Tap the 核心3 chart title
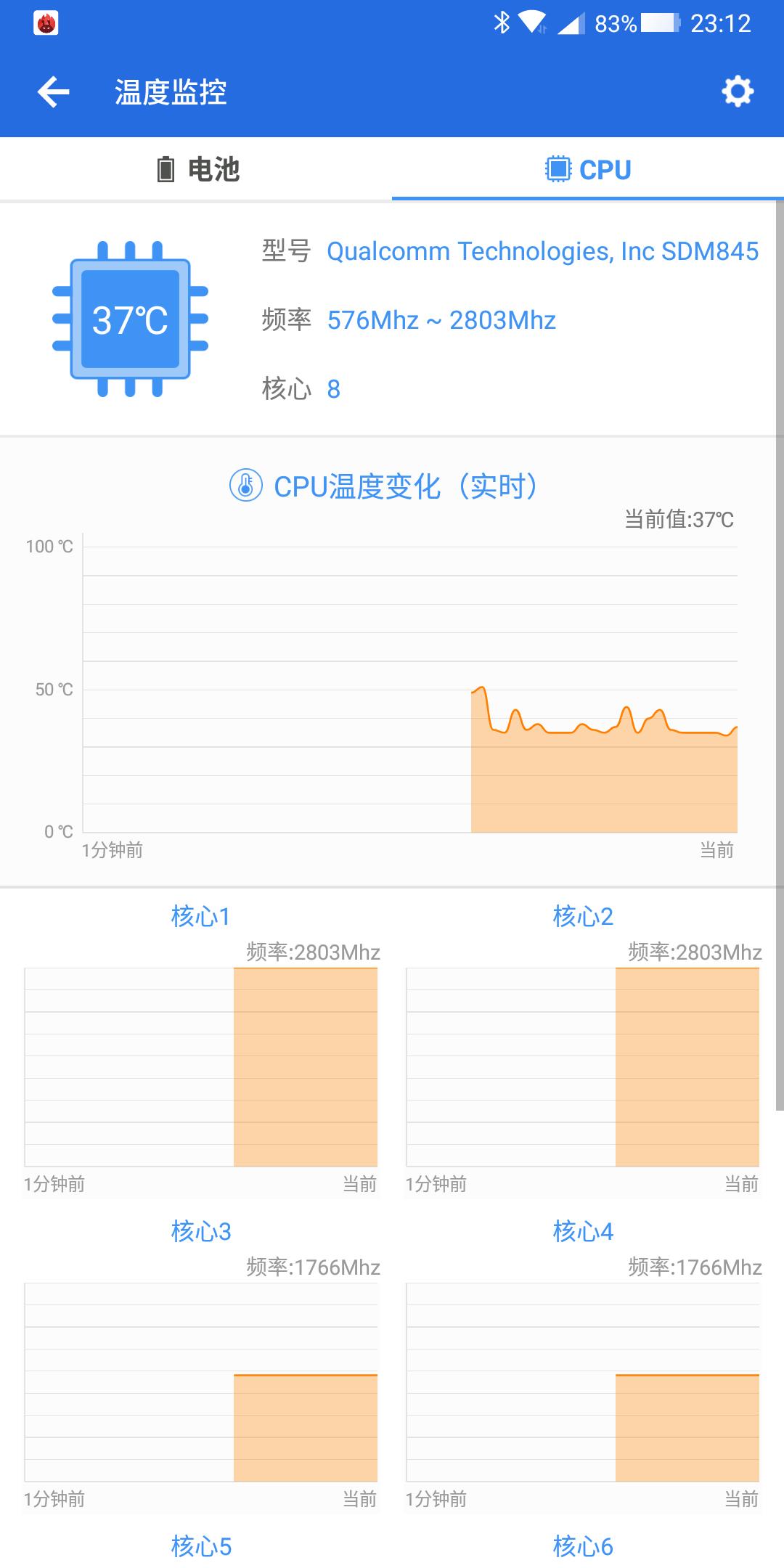Viewport: 784px width, 1568px height. pyautogui.click(x=200, y=1231)
